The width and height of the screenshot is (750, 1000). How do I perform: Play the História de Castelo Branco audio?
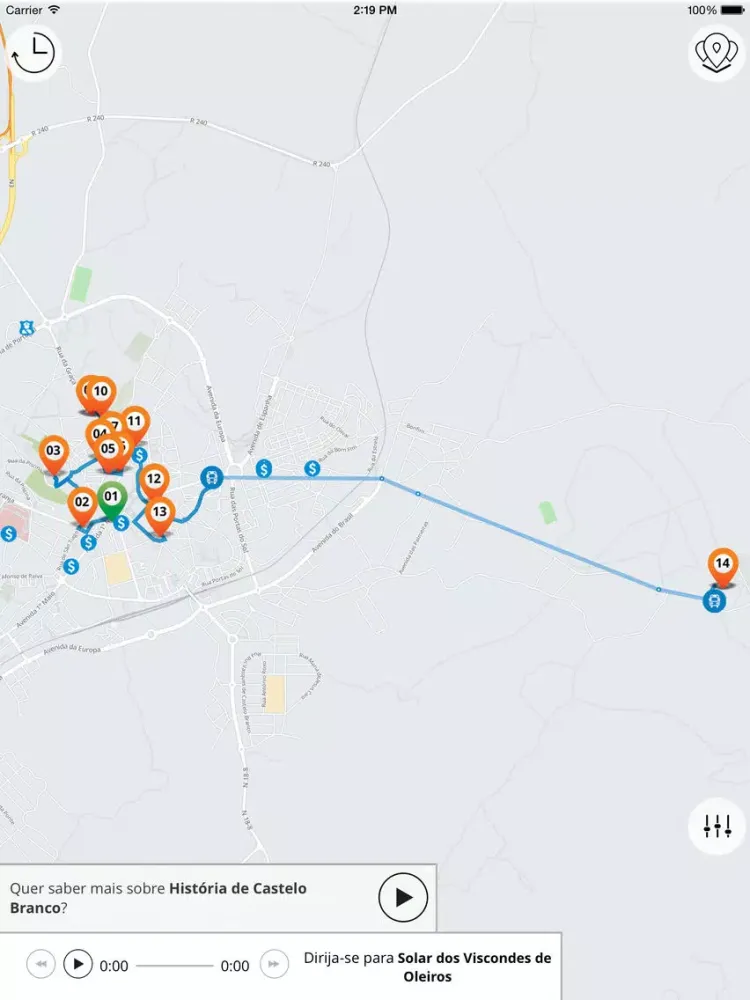click(x=403, y=897)
